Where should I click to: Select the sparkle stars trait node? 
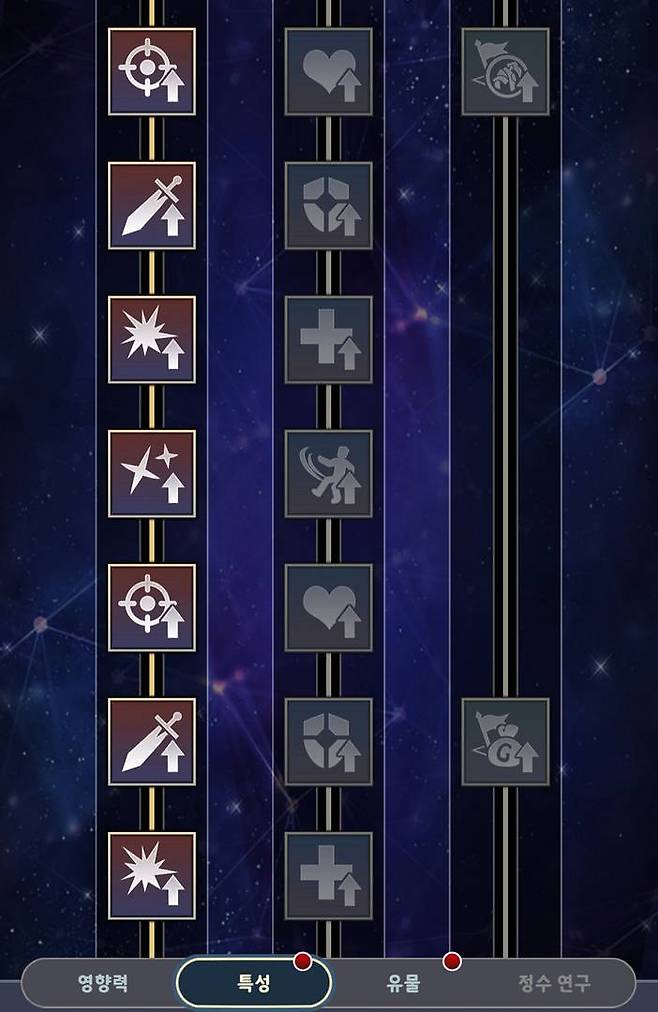tap(152, 474)
